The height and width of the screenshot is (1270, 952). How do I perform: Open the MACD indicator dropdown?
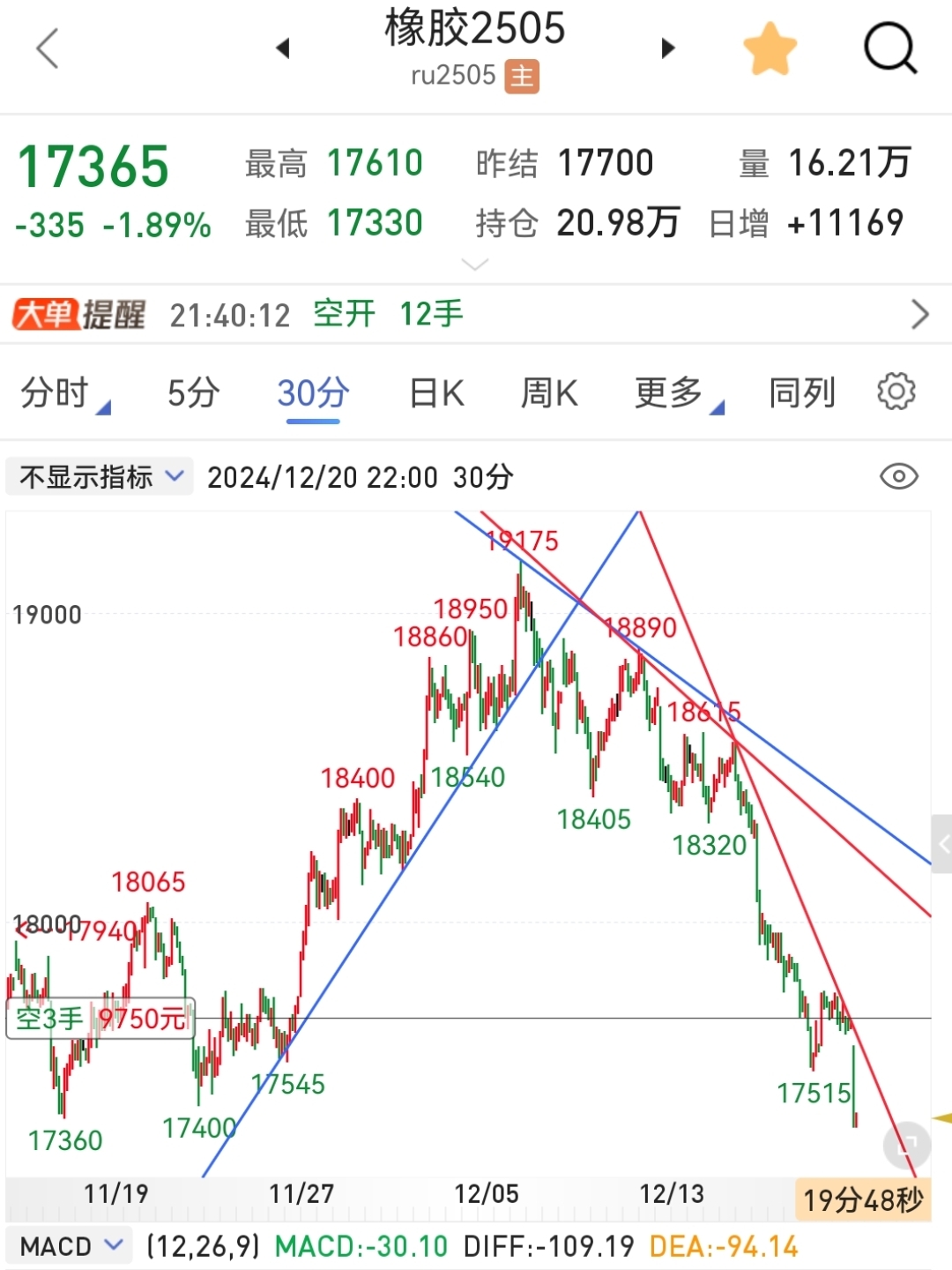(69, 1245)
